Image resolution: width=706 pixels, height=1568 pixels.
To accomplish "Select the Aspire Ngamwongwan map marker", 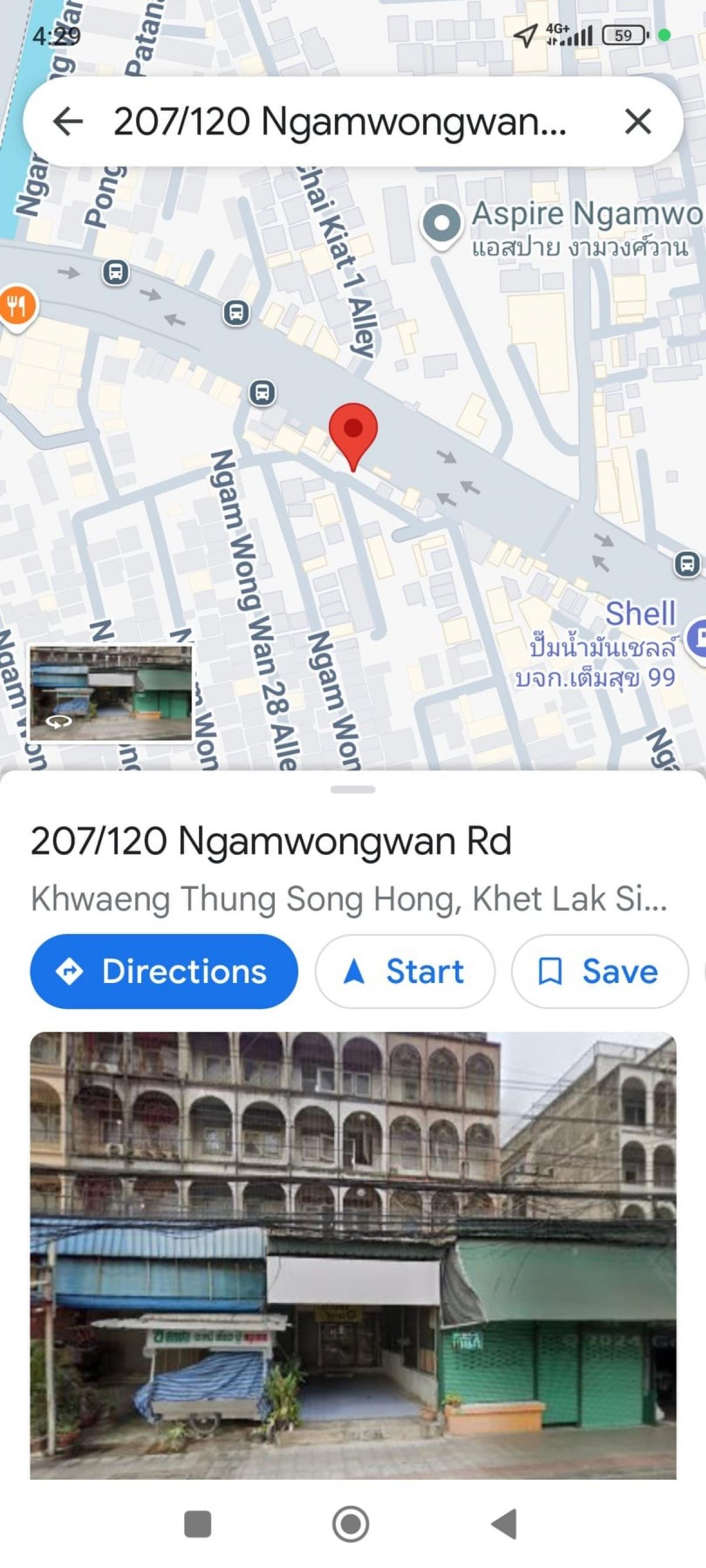I will point(442,225).
